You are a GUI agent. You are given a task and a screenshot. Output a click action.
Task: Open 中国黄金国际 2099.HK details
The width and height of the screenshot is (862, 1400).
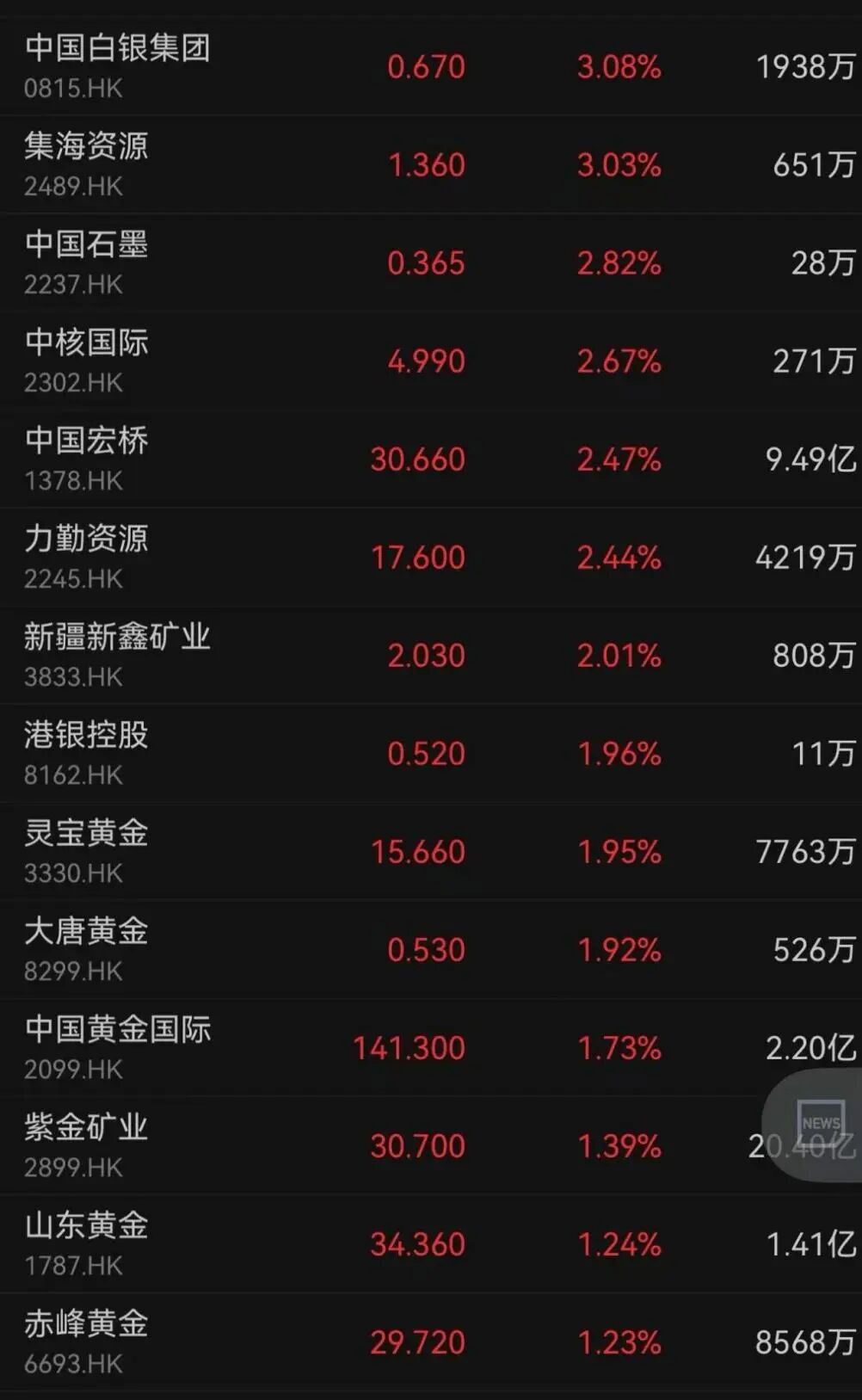(x=118, y=1046)
